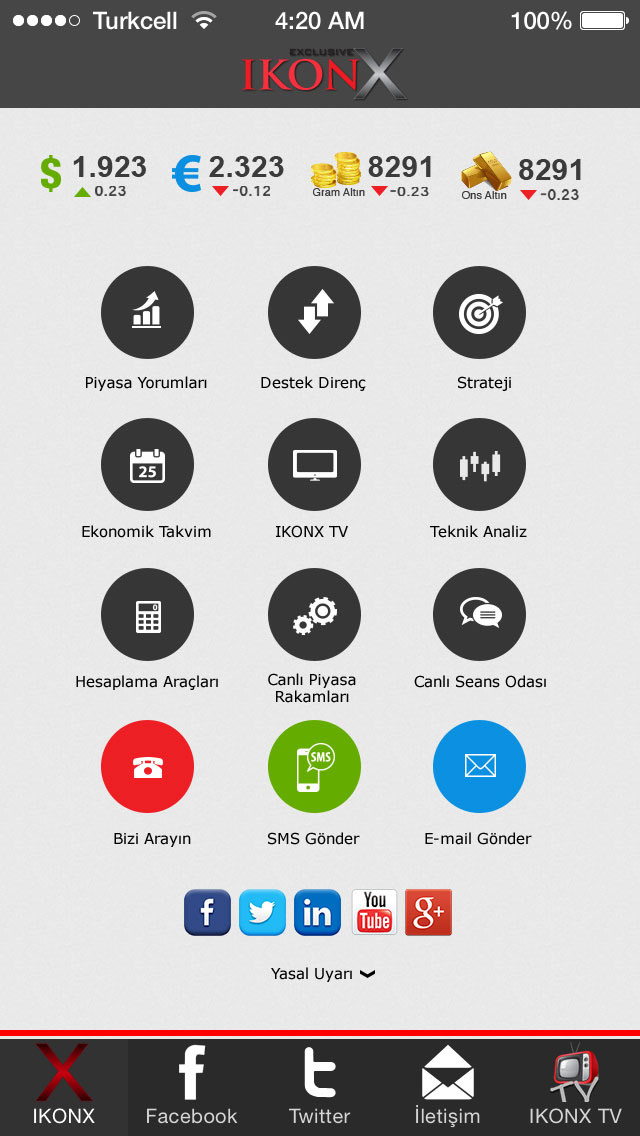Switch to the Facebook tab

click(191, 1086)
